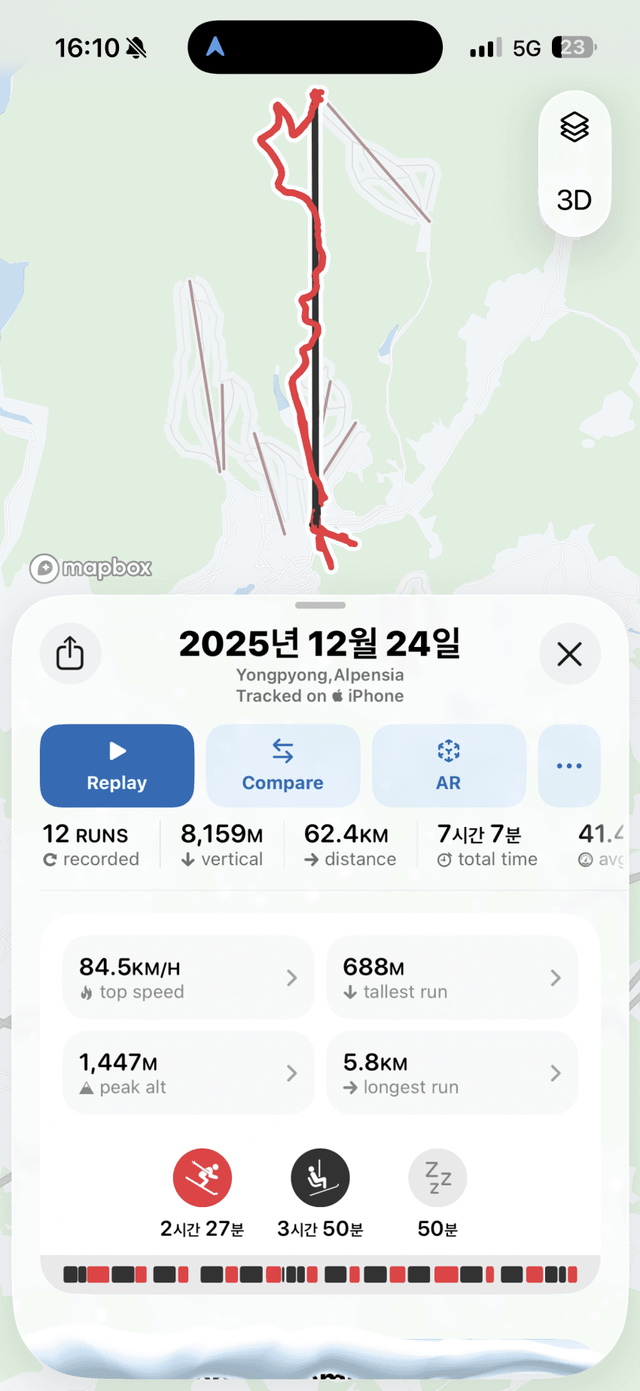Open the 688m tallest run details

(x=452, y=978)
